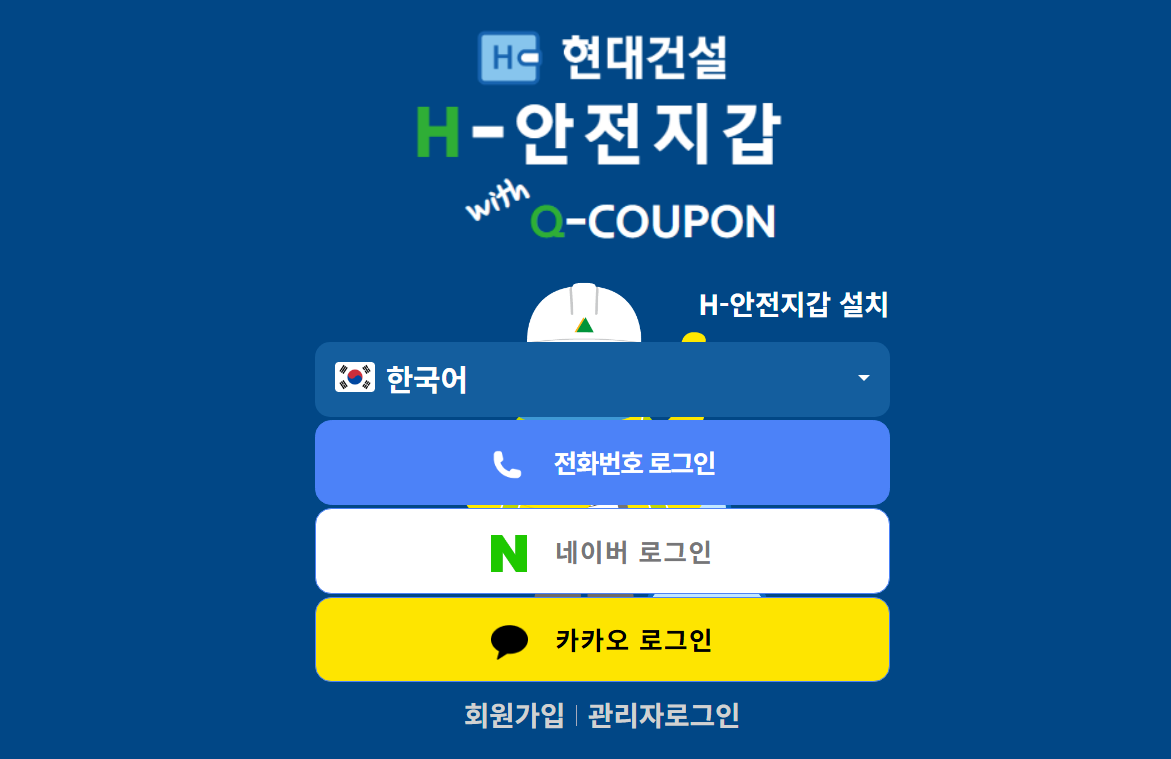This screenshot has width=1171, height=759.
Task: Choose 네이버 로그인
Action: coord(602,551)
